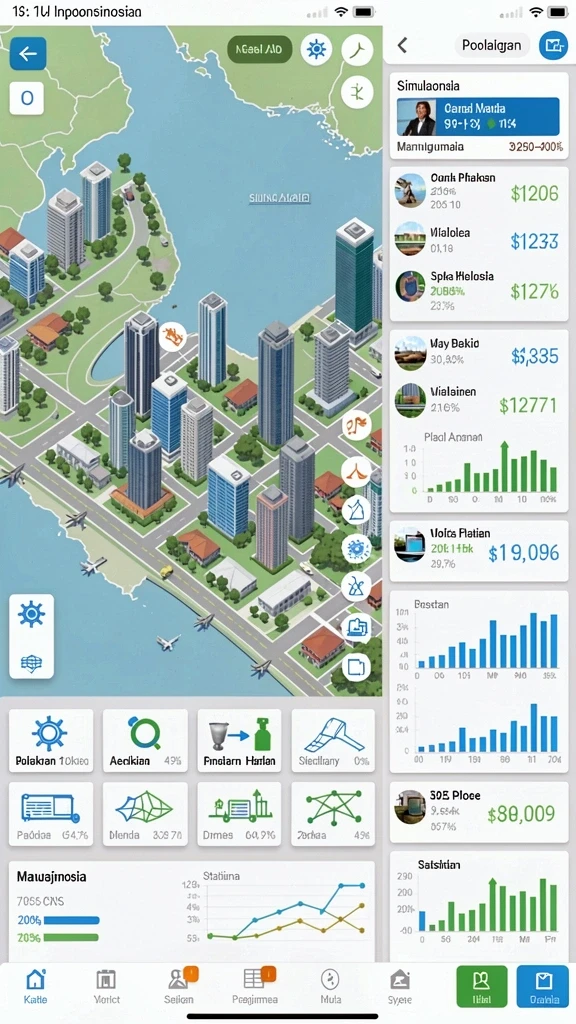Viewport: 576px width, 1024px height.
Task: Select the Mialoiea row showing $1233
Action: point(478,239)
